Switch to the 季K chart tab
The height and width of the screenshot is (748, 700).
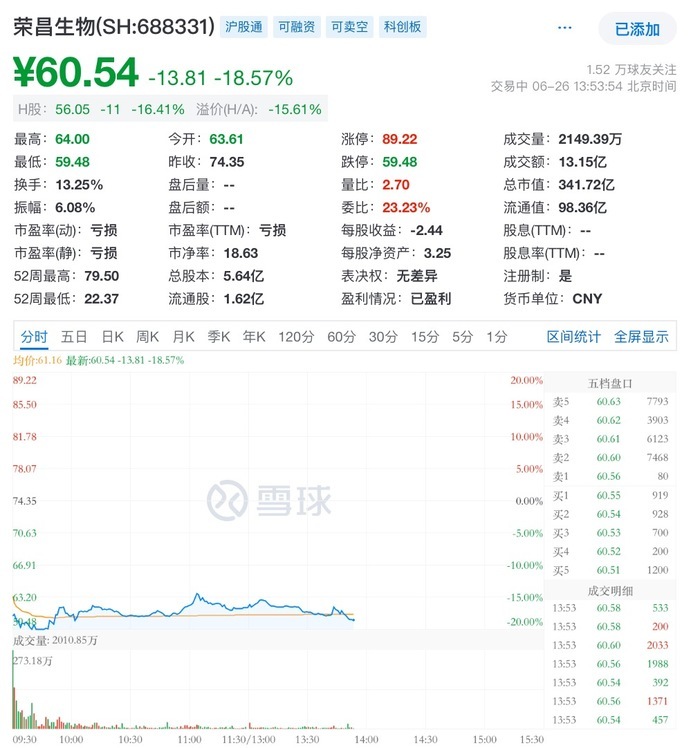[x=219, y=337]
